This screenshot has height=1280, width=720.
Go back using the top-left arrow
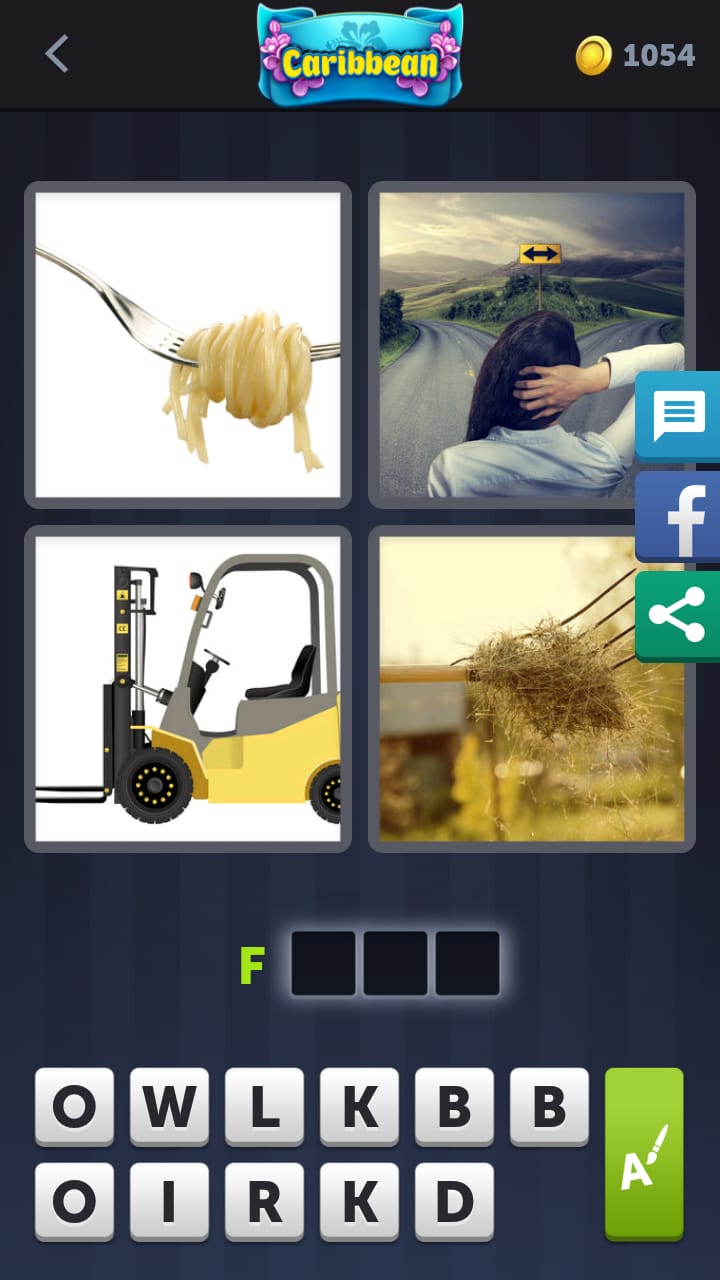pyautogui.click(x=57, y=54)
